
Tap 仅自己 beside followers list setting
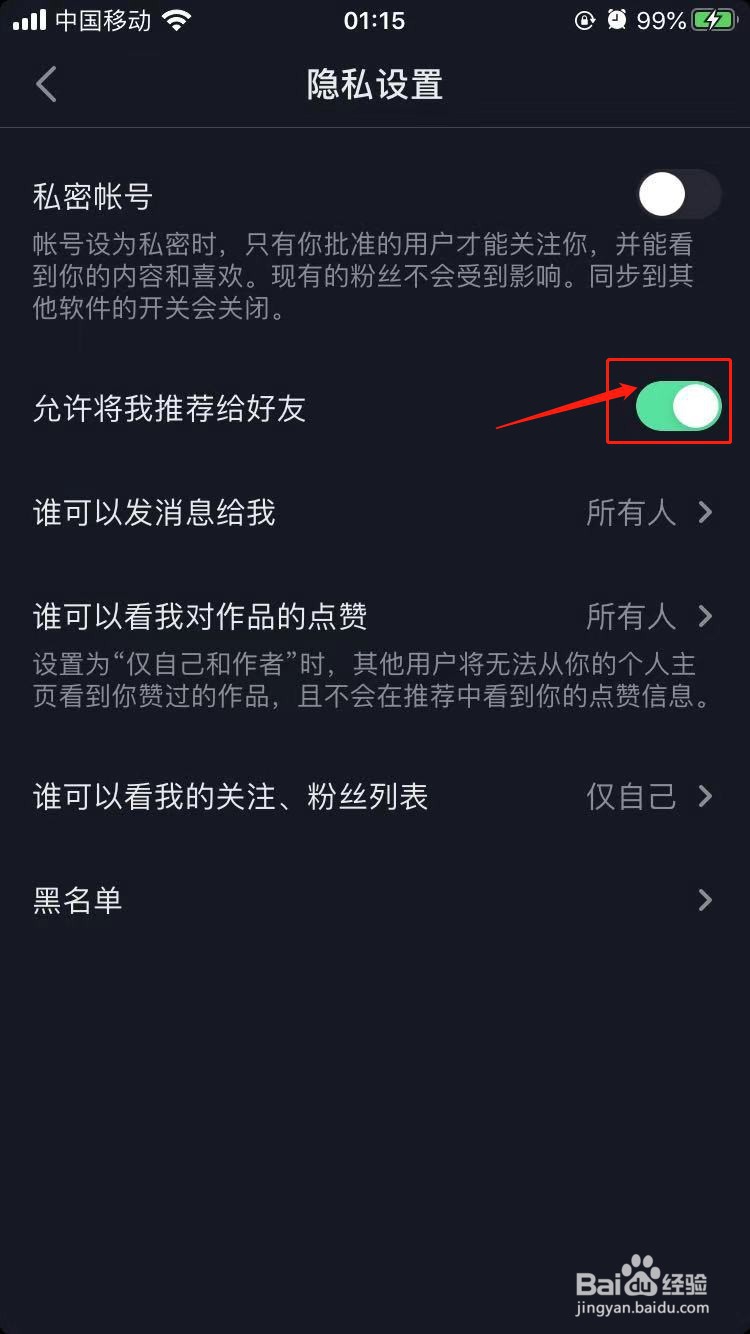[x=630, y=796]
